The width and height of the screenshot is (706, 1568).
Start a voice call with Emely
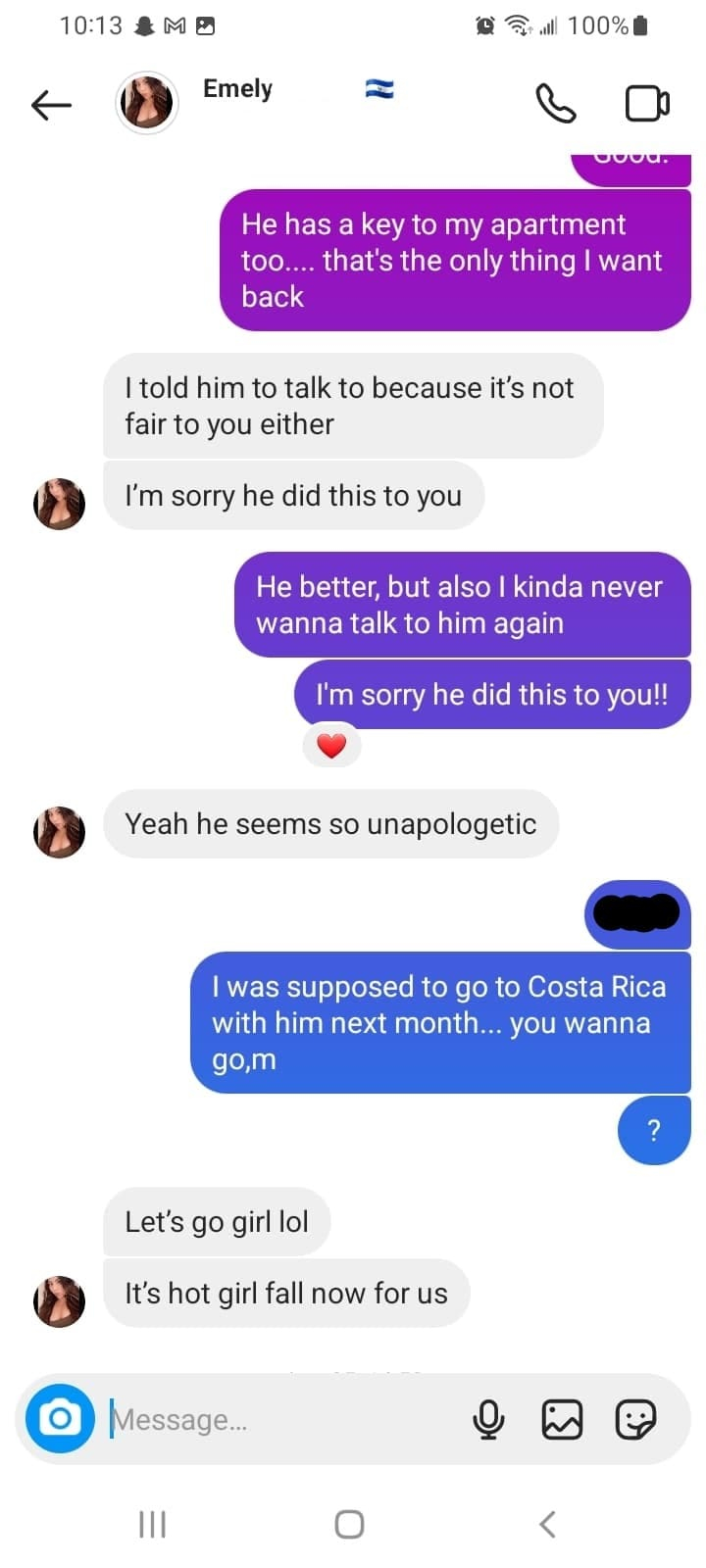[555, 103]
